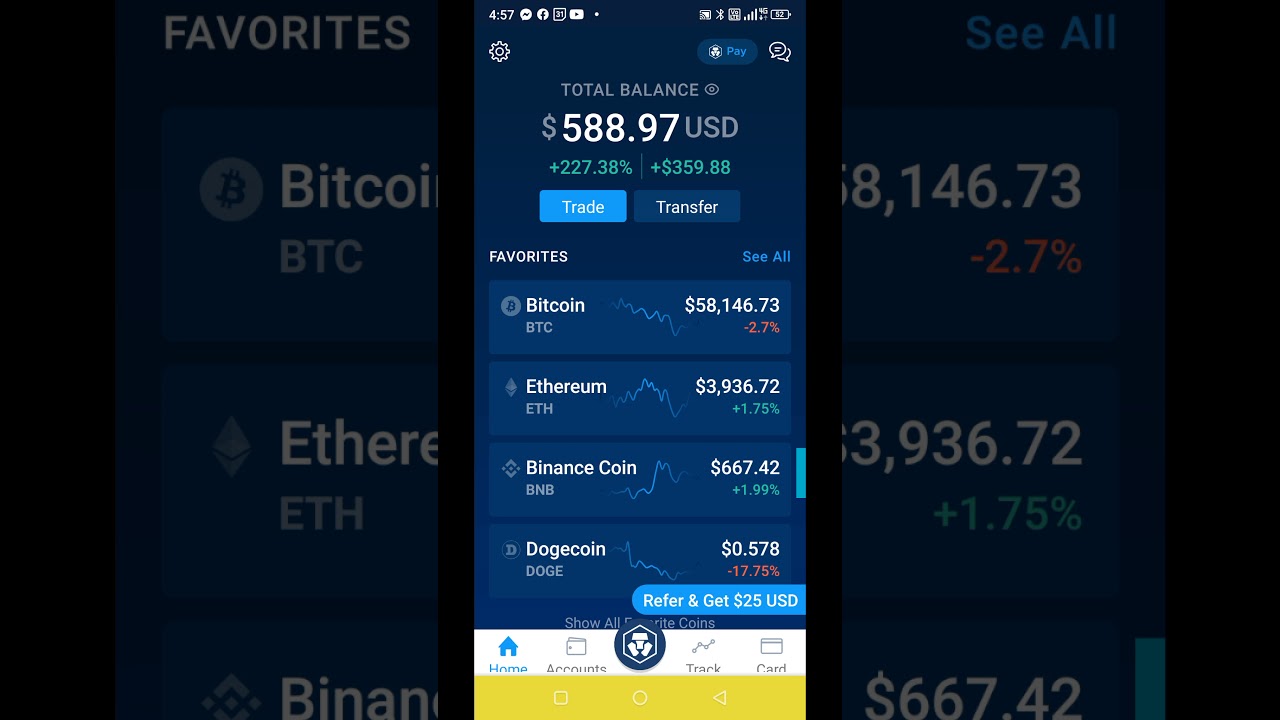Switch to the Track tab

[x=703, y=654]
